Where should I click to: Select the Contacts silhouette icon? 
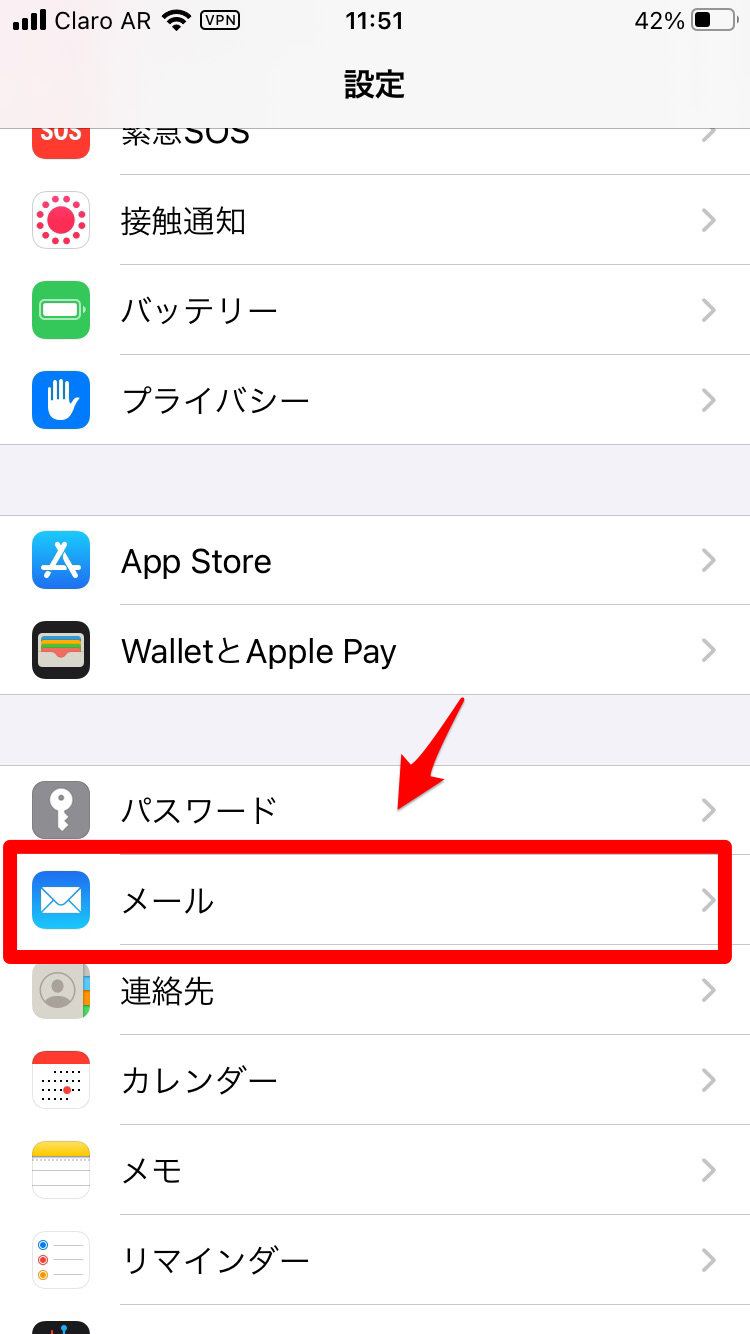[x=60, y=990]
